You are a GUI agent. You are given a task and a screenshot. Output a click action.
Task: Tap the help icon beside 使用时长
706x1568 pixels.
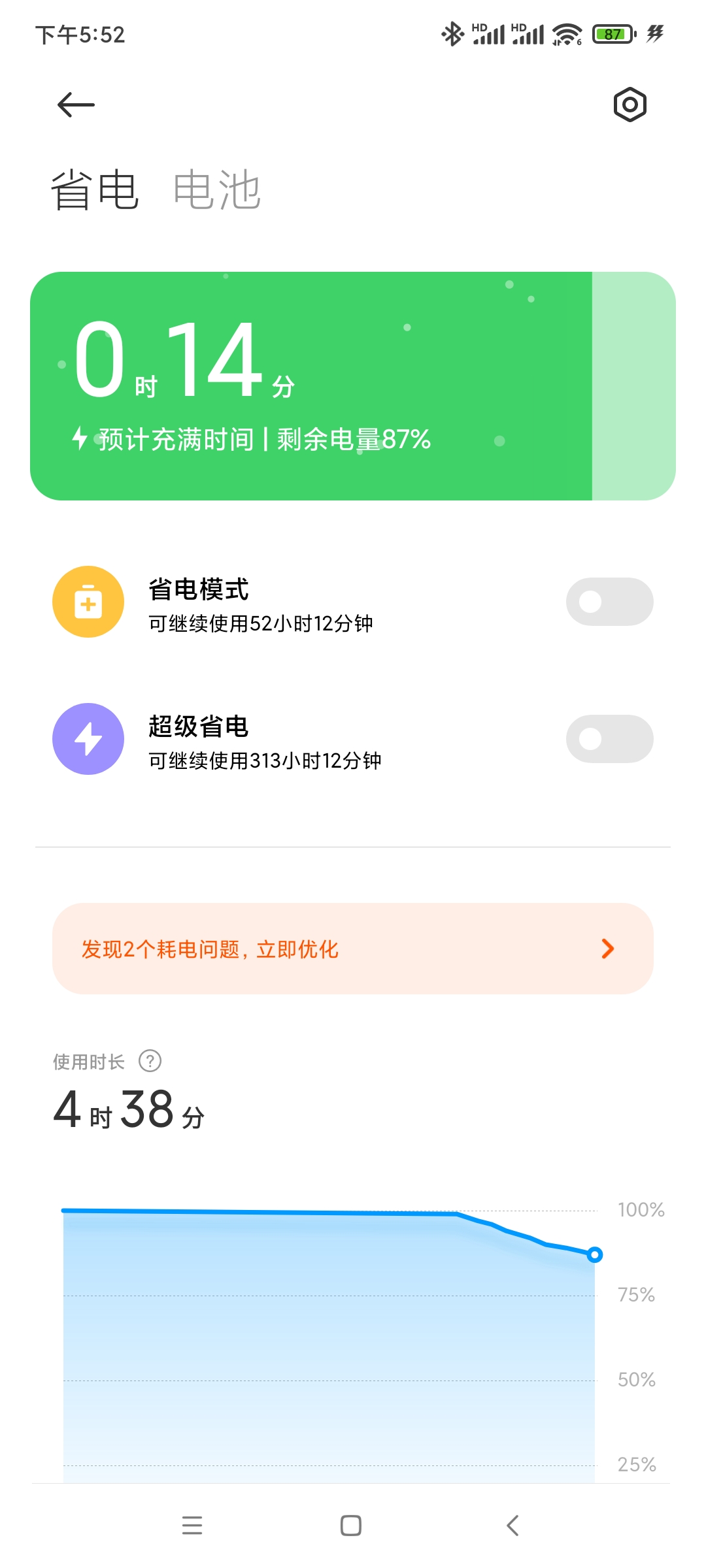(150, 1061)
